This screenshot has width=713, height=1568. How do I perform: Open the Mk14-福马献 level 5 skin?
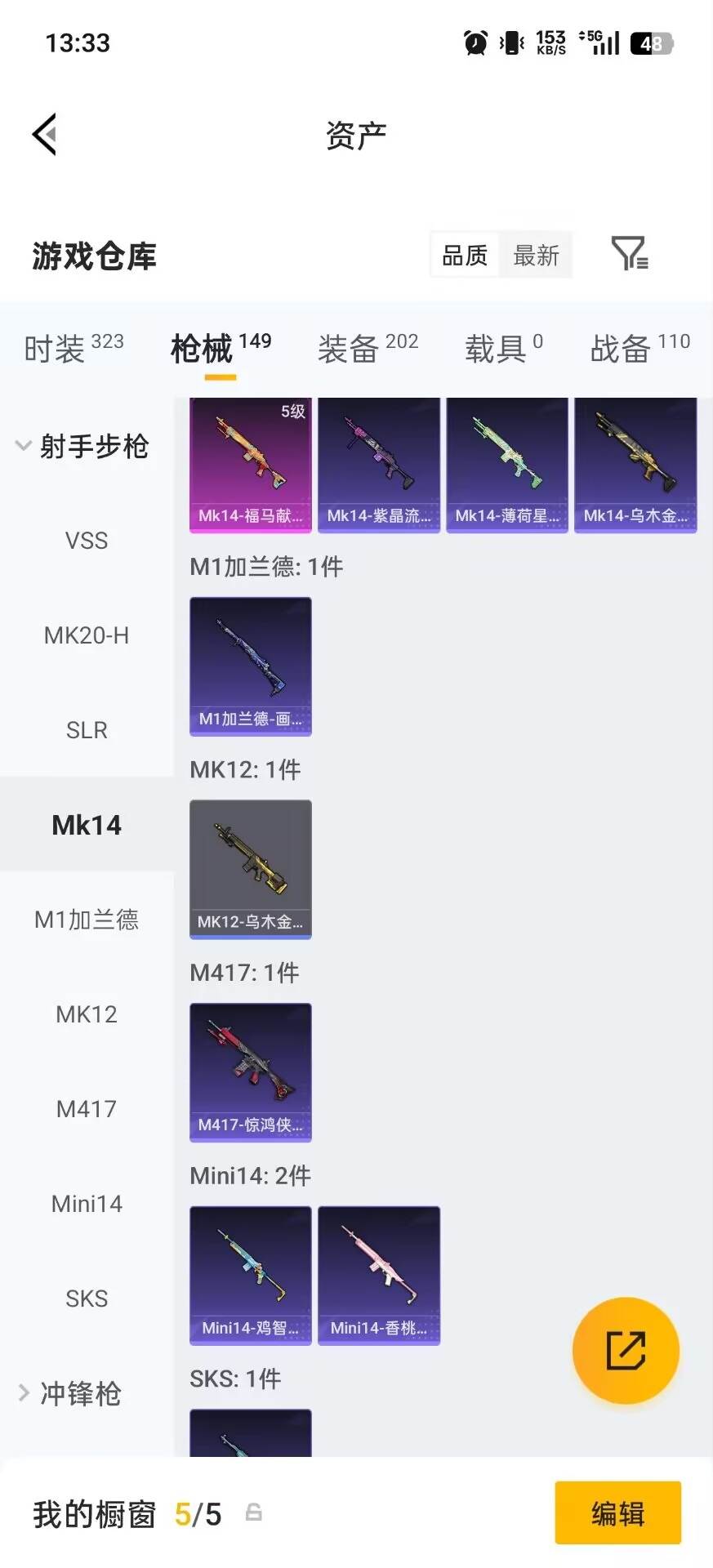251,465
